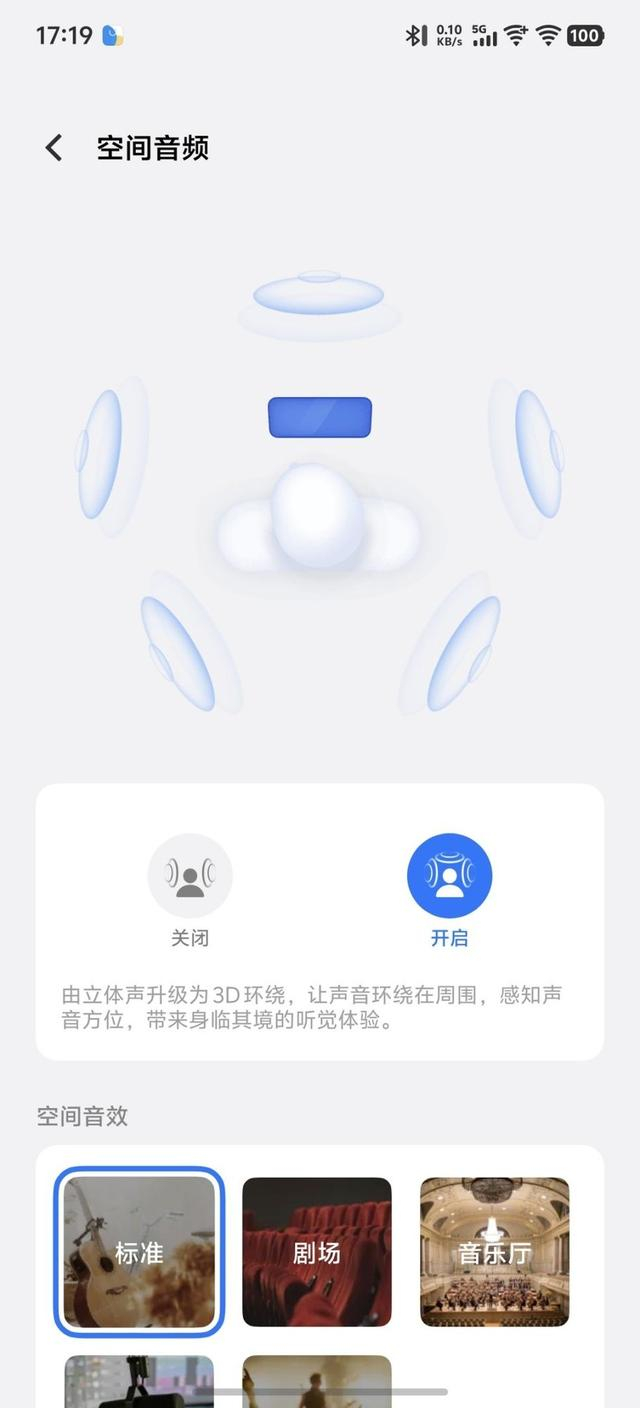640x1408 pixels.
Task: Select the 剧场 sound effect
Action: [317, 1251]
